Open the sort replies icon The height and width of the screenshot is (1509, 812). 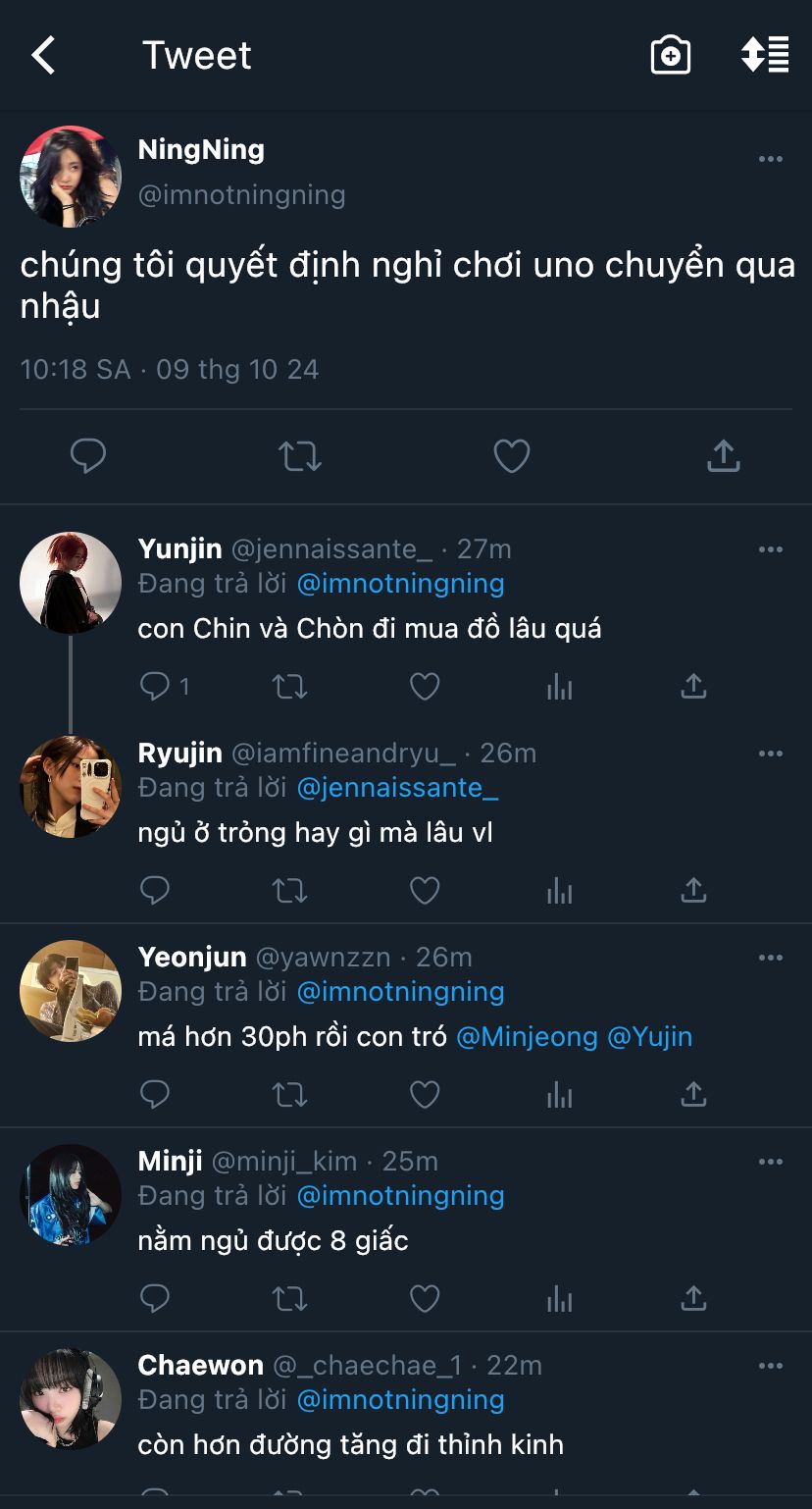tap(765, 56)
